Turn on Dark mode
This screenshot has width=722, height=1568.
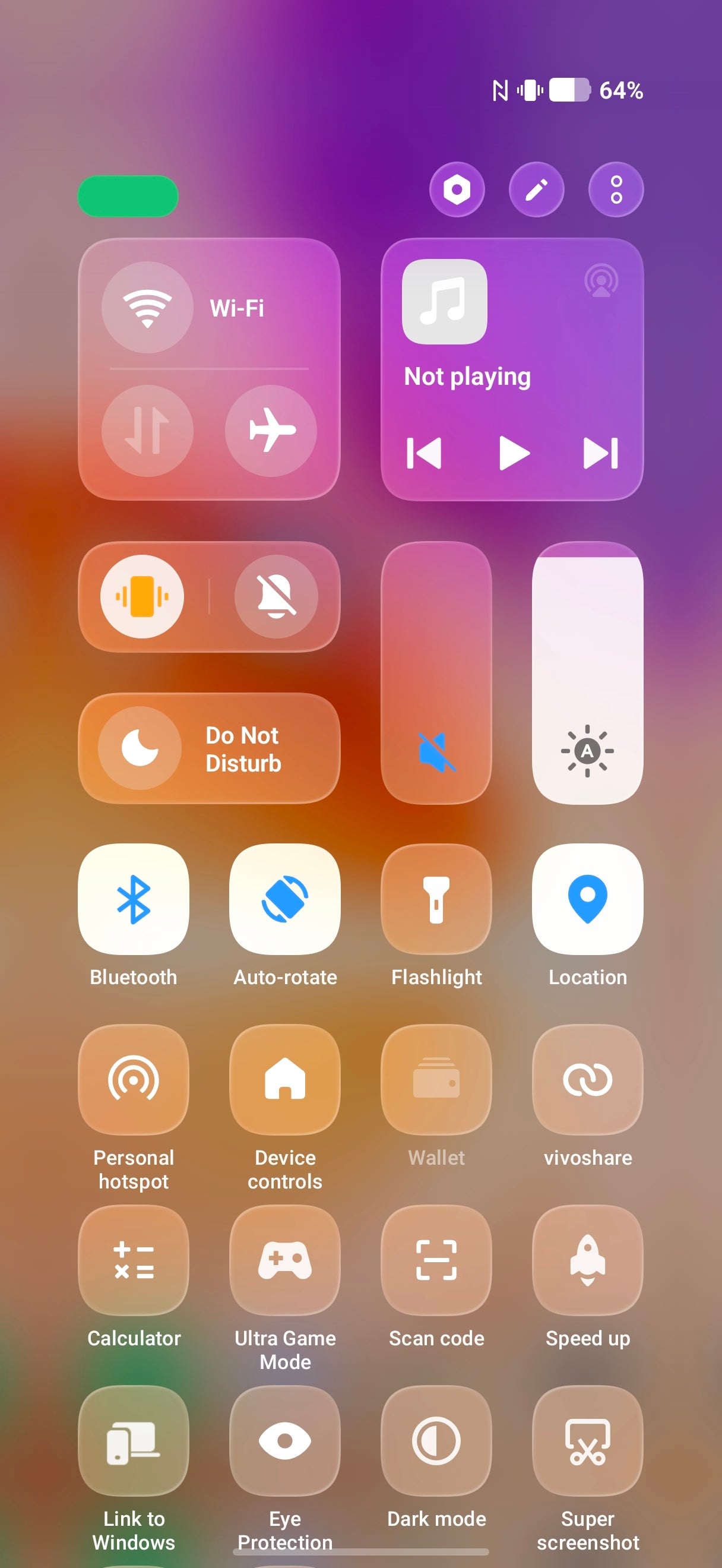(436, 1440)
